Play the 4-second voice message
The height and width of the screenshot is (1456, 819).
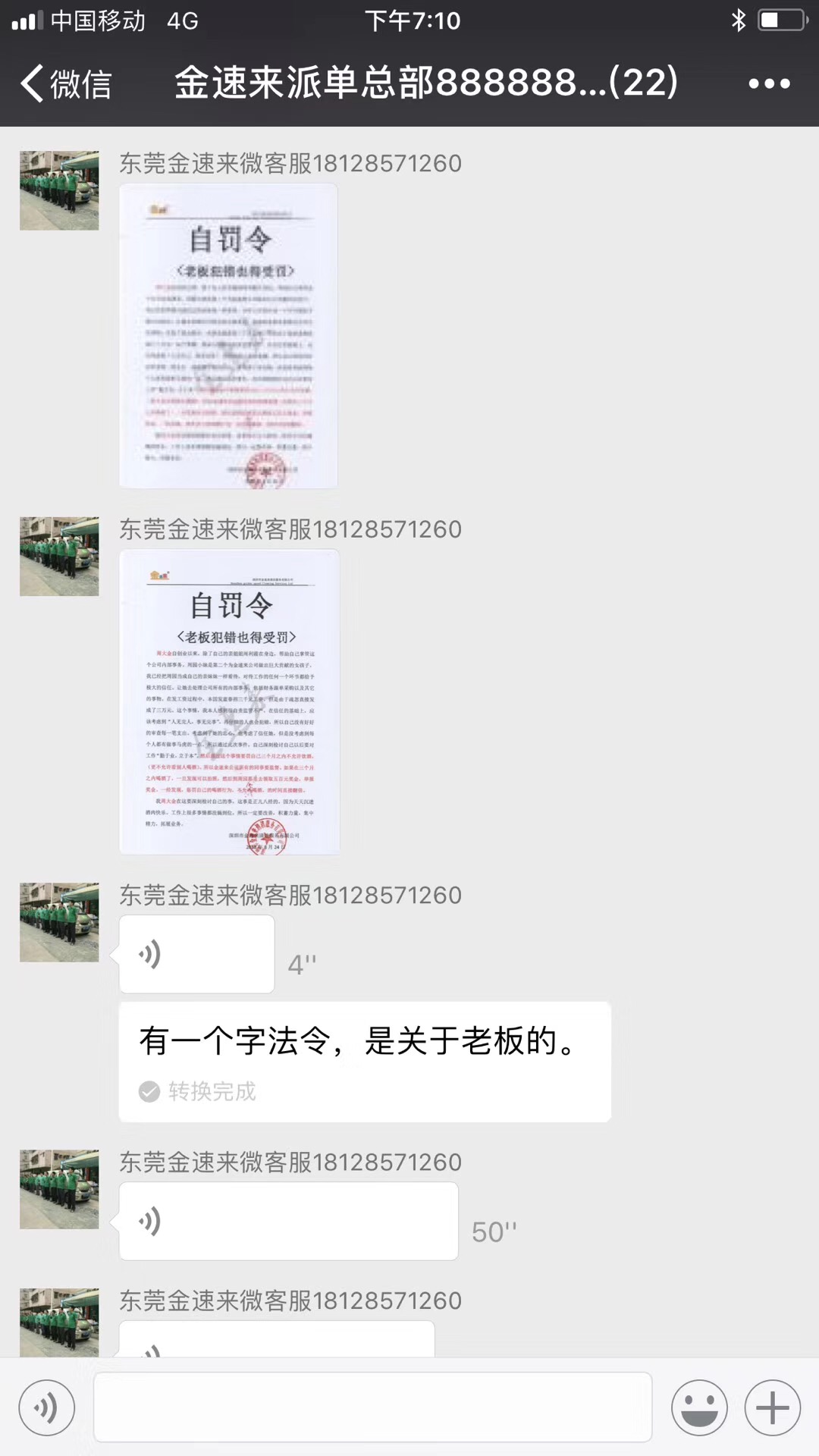(x=196, y=954)
